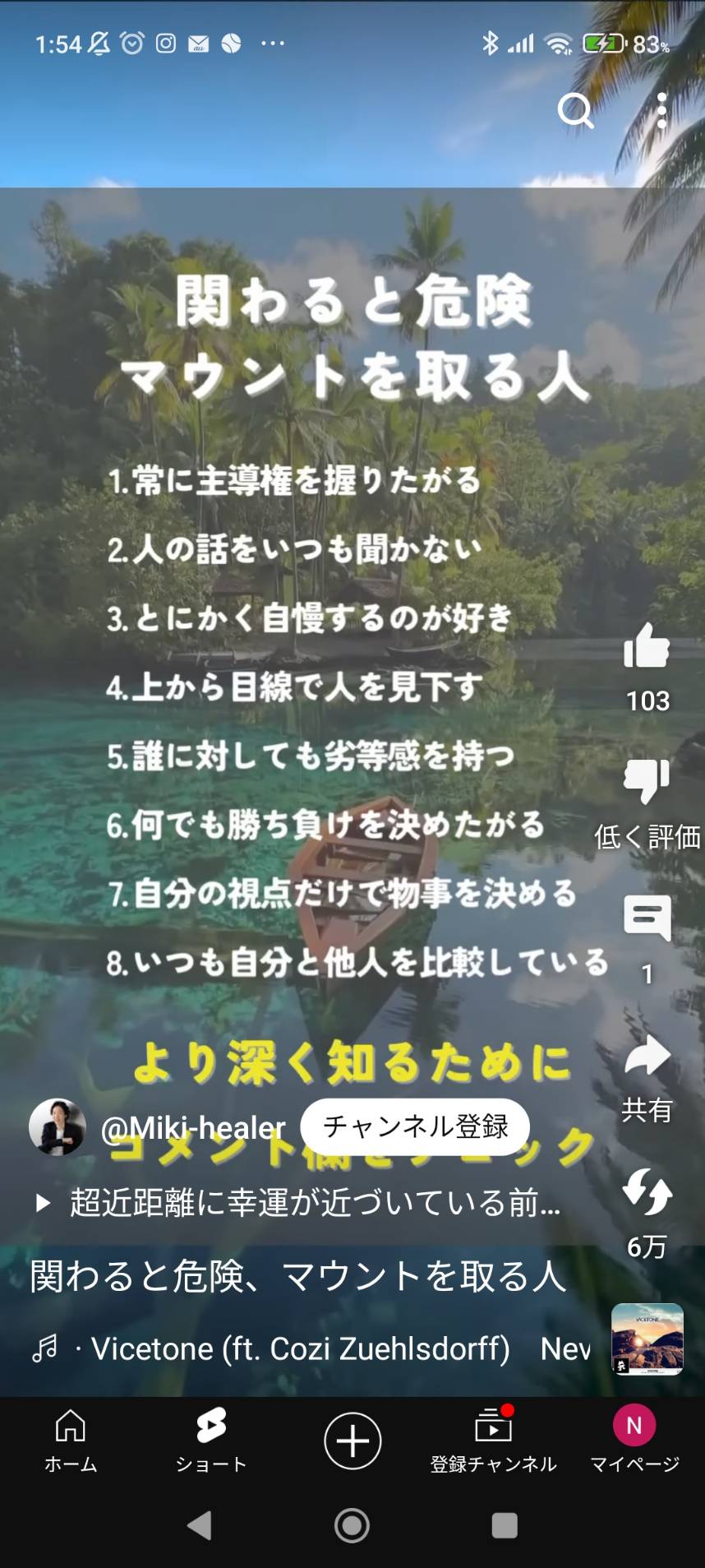Like this Short
The width and height of the screenshot is (705, 1568).
coord(647,645)
